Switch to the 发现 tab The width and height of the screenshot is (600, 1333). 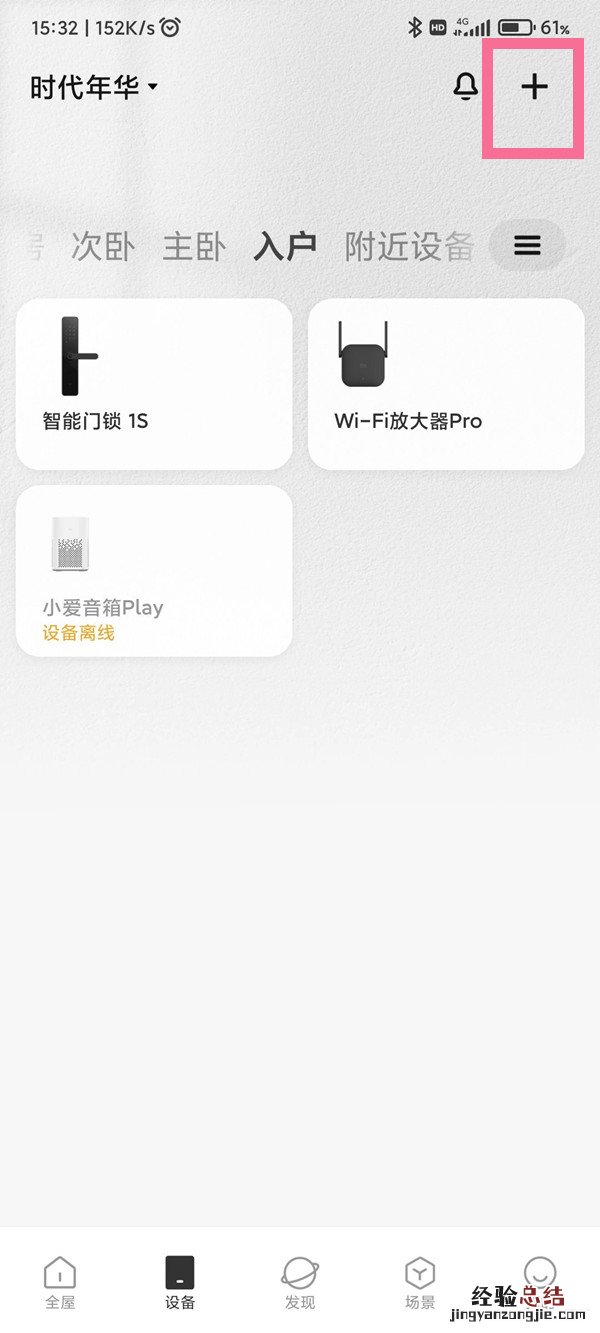pyautogui.click(x=300, y=1282)
